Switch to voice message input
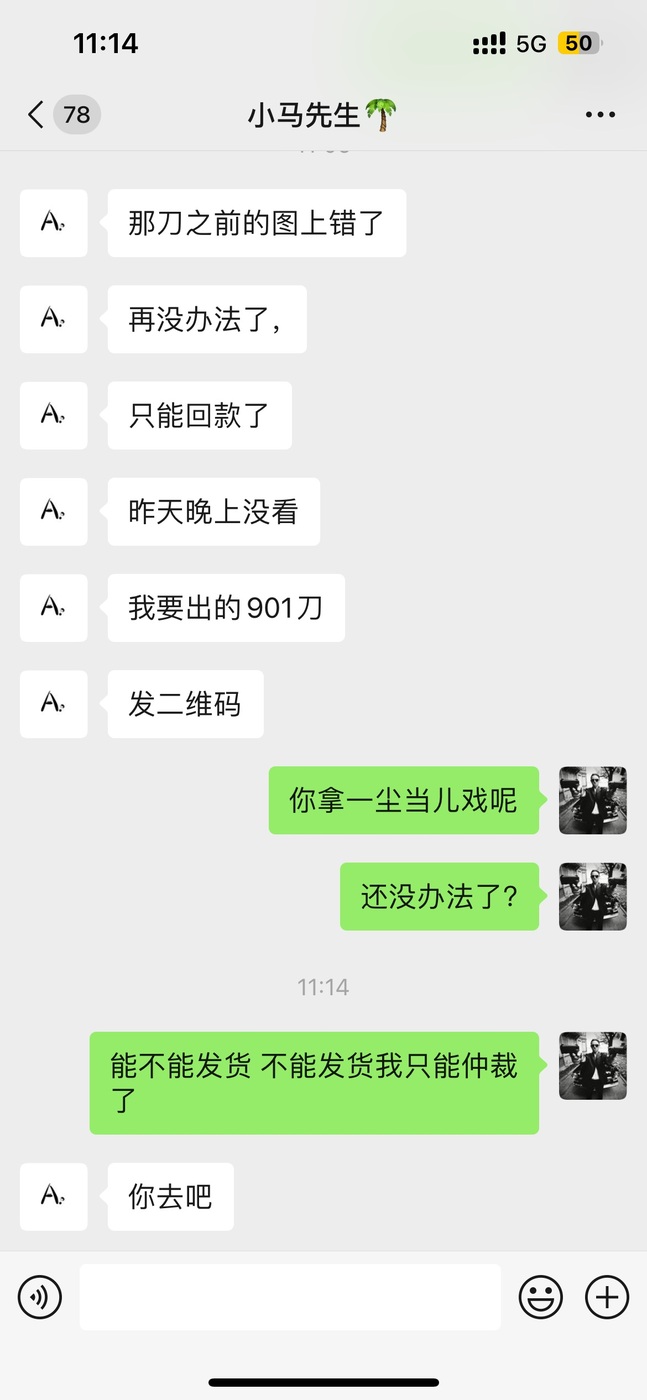Viewport: 647px width, 1400px height. pyautogui.click(x=40, y=1297)
